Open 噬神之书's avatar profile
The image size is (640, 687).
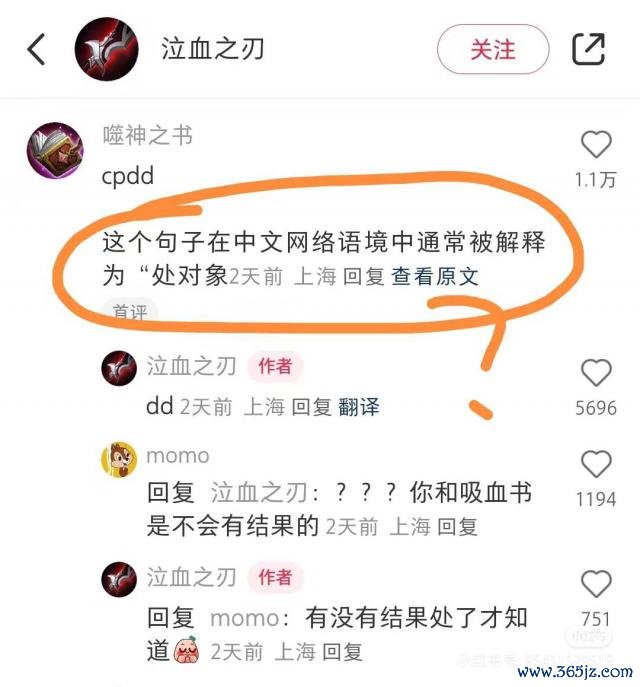tap(55, 151)
